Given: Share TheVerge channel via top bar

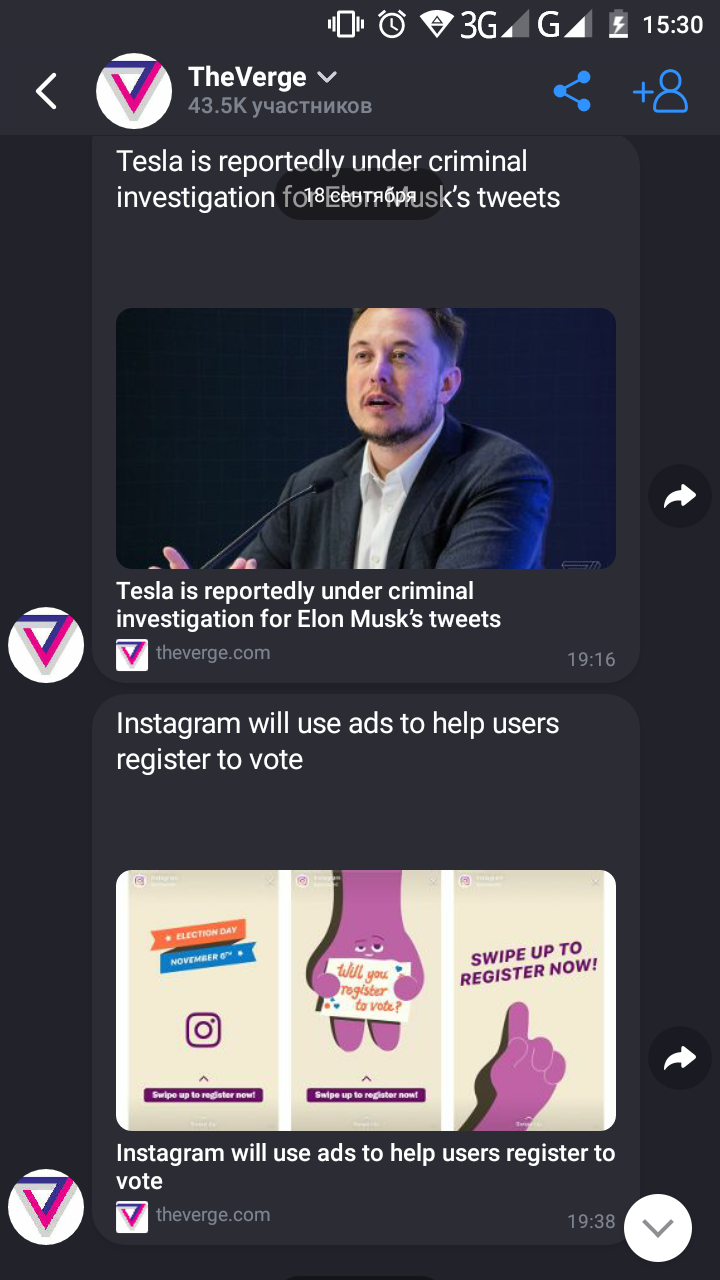Looking at the screenshot, I should tap(572, 92).
